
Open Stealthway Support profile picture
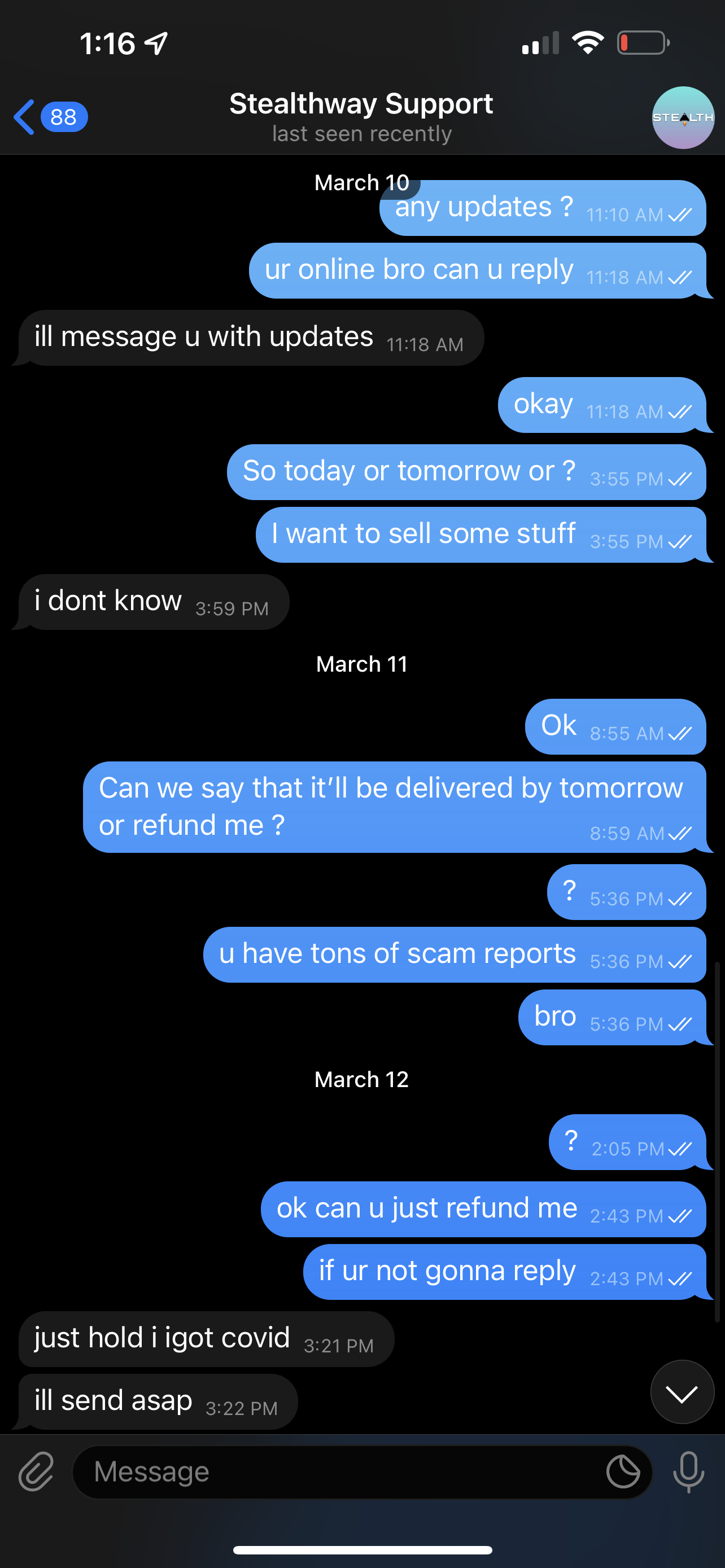point(683,117)
